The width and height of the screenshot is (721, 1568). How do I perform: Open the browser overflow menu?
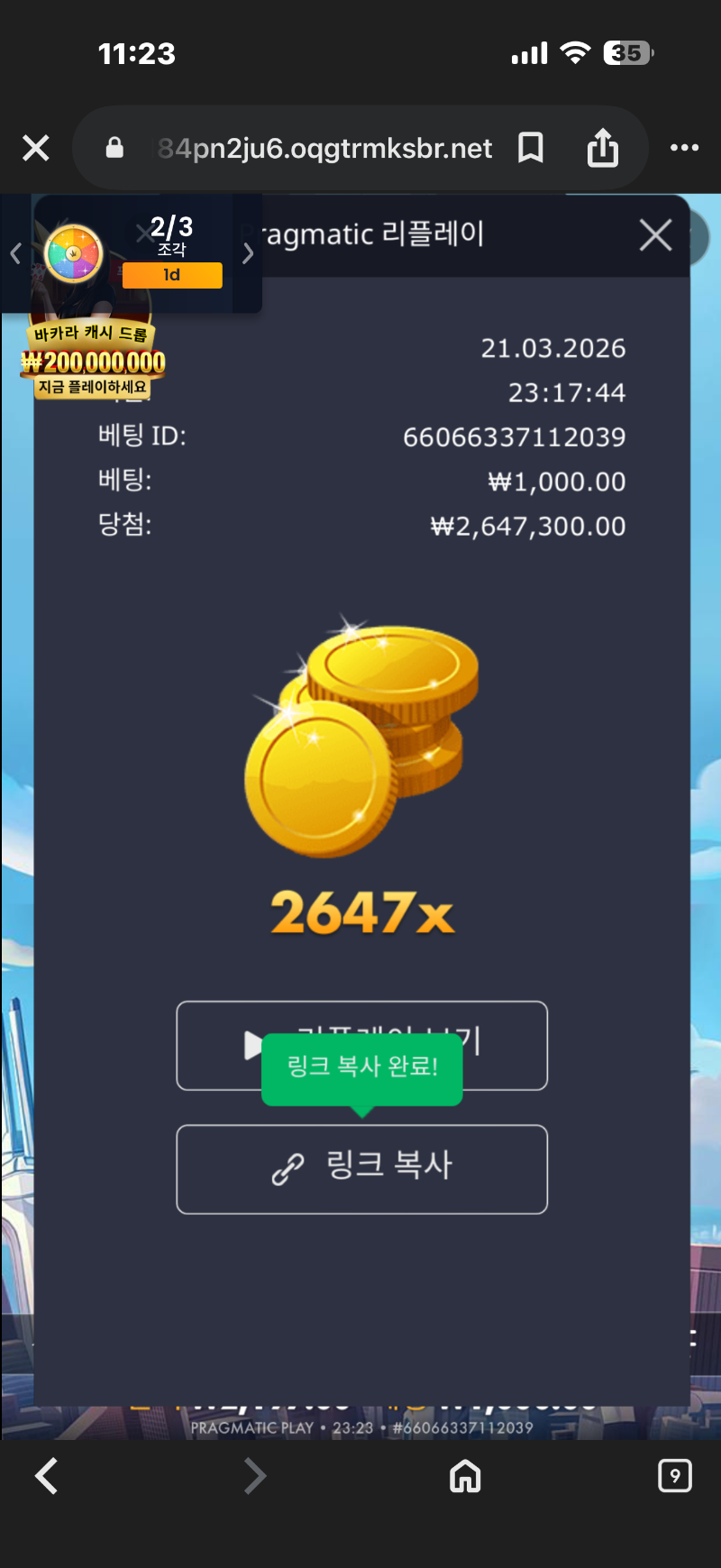coord(684,148)
